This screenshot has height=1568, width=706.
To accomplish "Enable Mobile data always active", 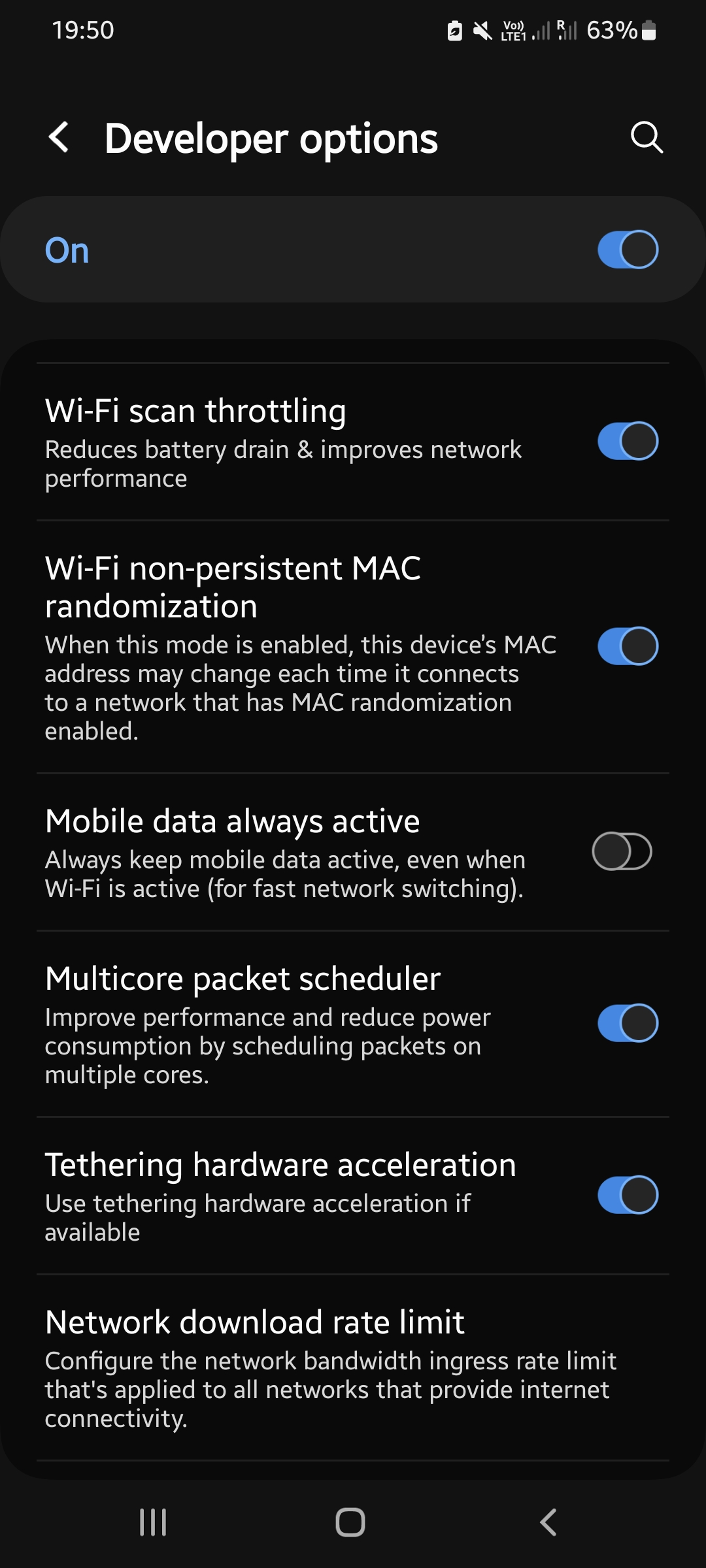I will point(622,851).
